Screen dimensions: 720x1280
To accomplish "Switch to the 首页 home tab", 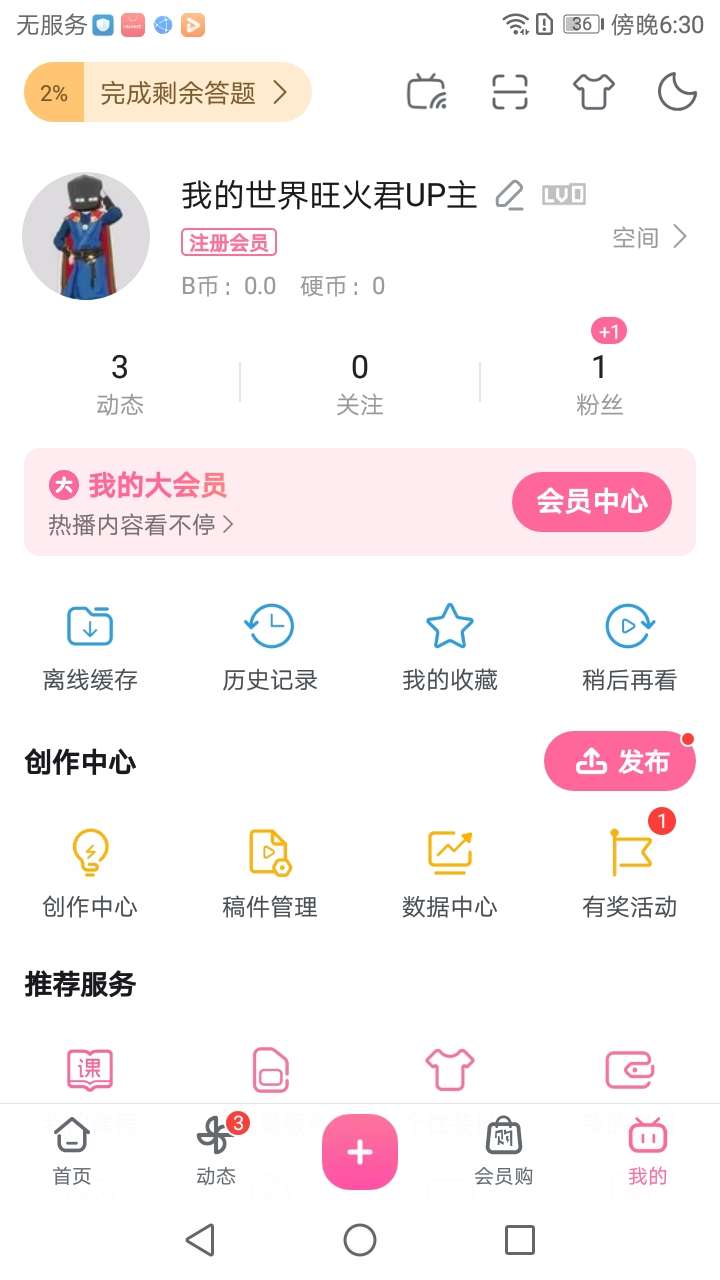I will tap(72, 1152).
